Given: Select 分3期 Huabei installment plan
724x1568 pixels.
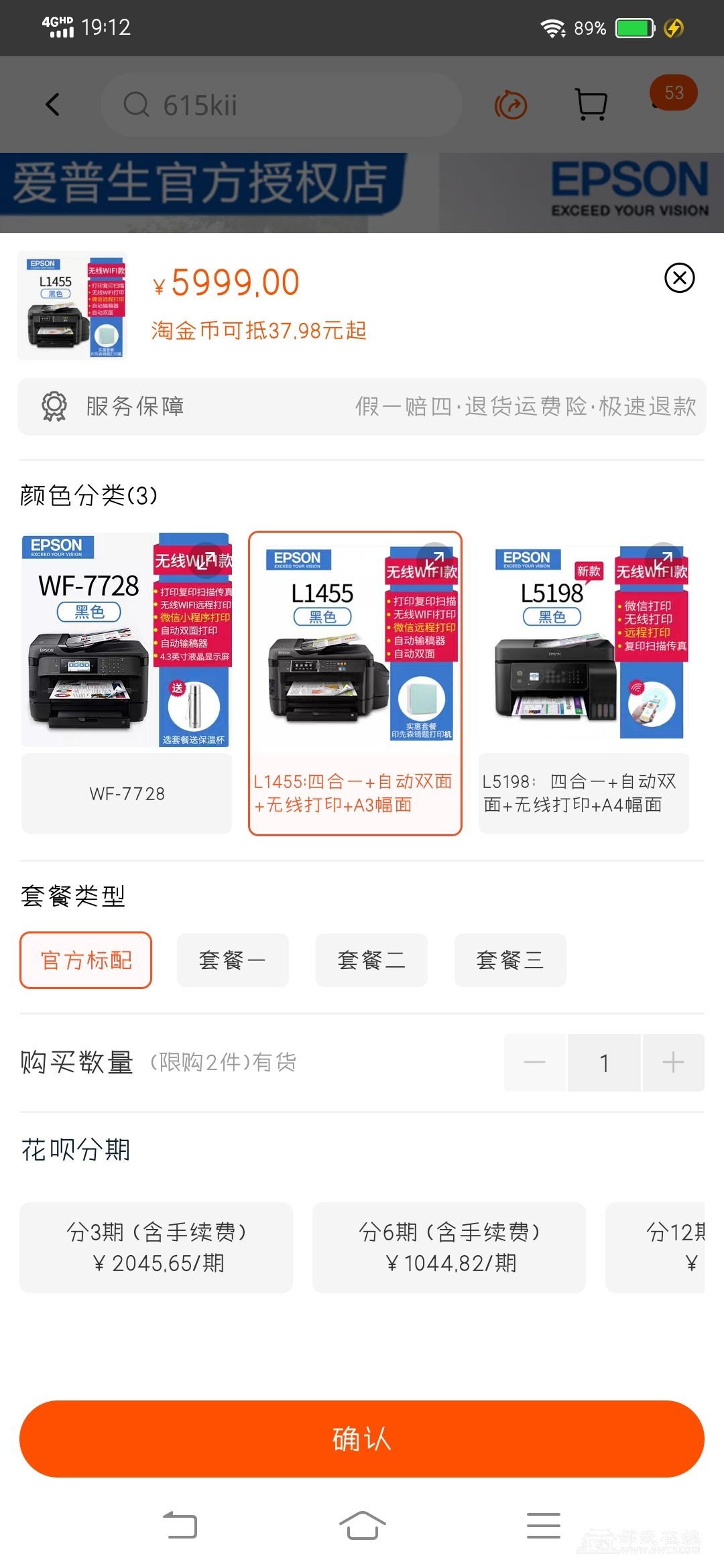Looking at the screenshot, I should [156, 1248].
